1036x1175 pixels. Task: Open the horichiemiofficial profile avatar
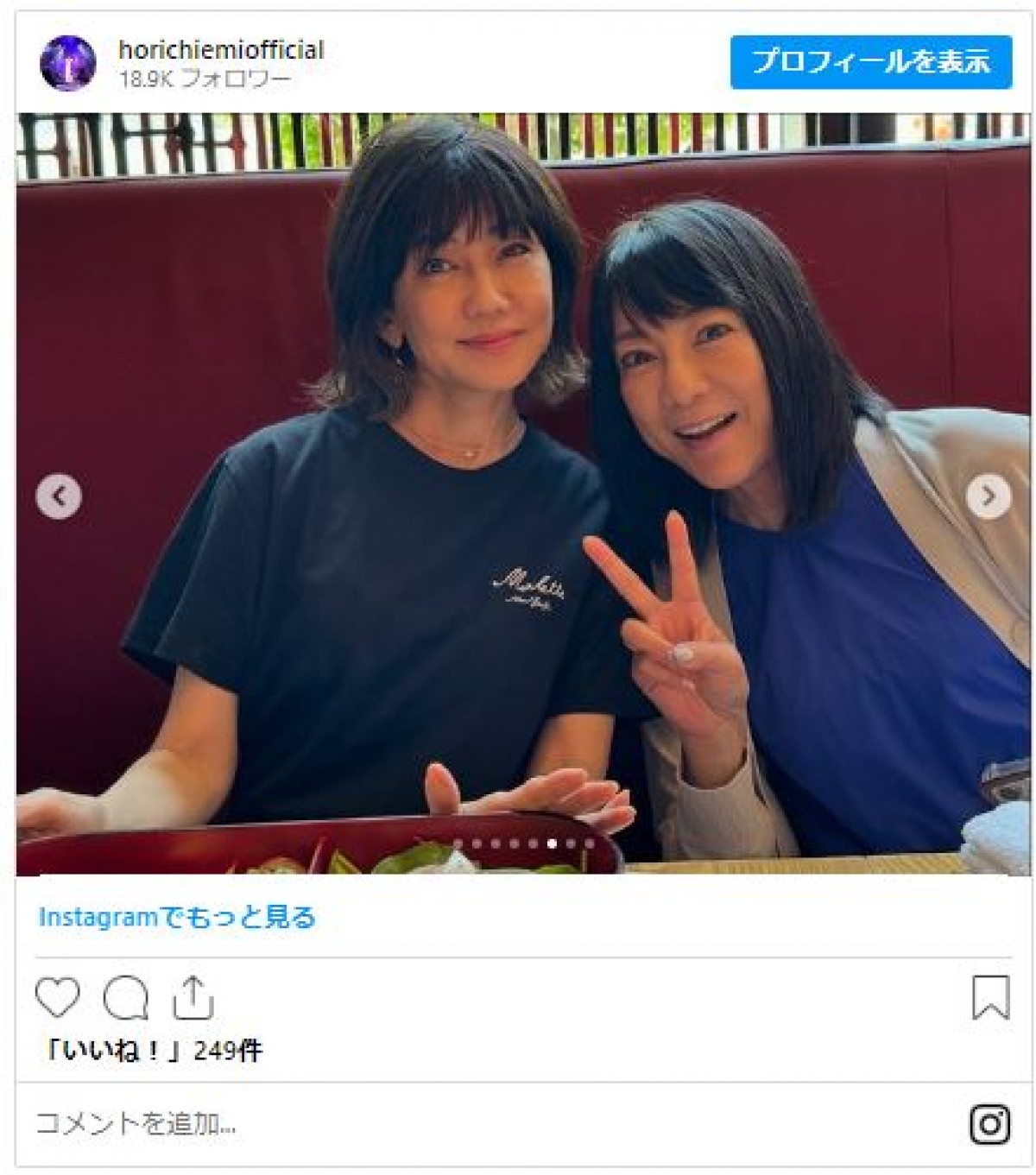pyautogui.click(x=68, y=63)
